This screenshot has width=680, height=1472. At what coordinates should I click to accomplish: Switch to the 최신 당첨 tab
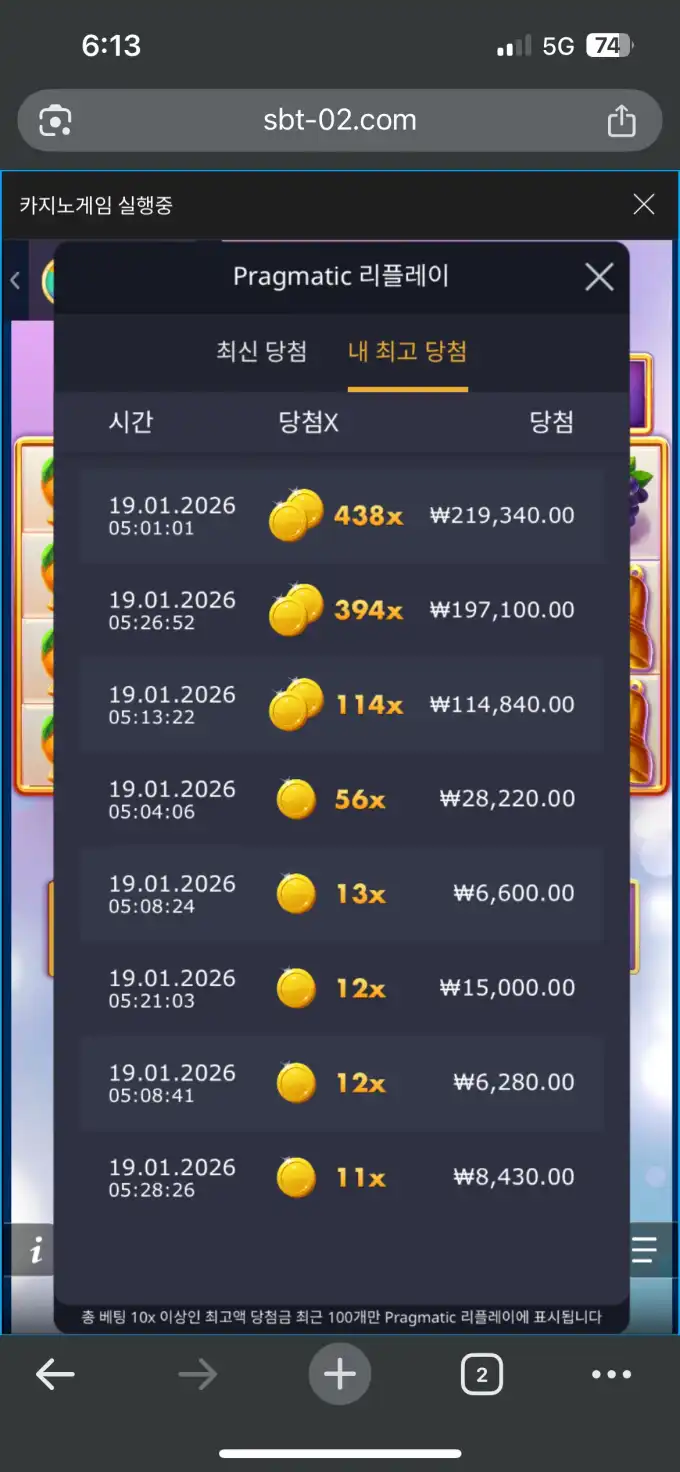[x=261, y=352]
